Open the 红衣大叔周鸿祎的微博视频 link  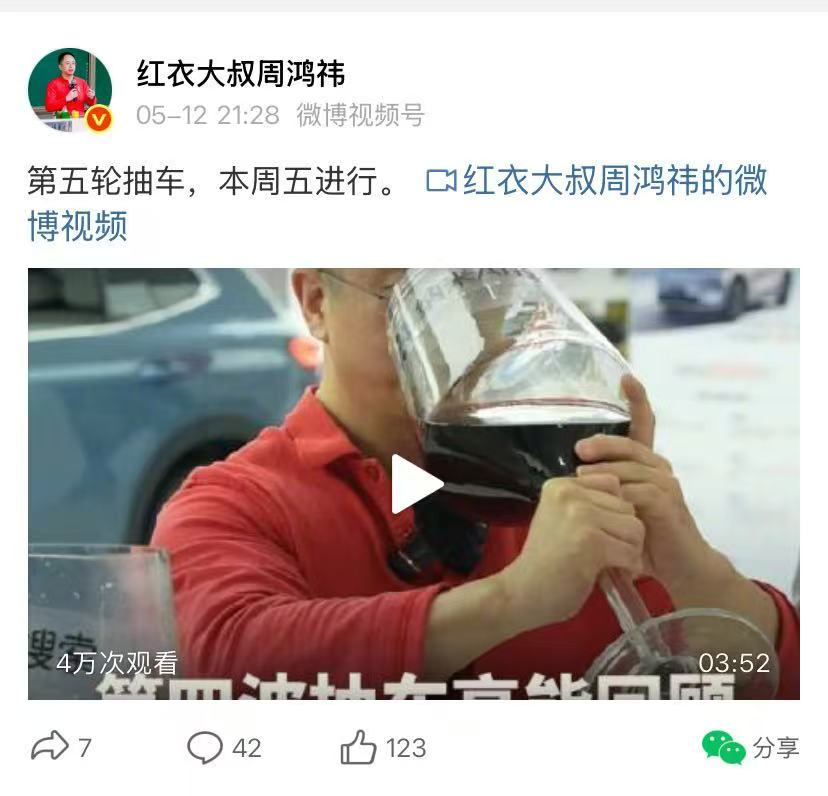point(600,181)
